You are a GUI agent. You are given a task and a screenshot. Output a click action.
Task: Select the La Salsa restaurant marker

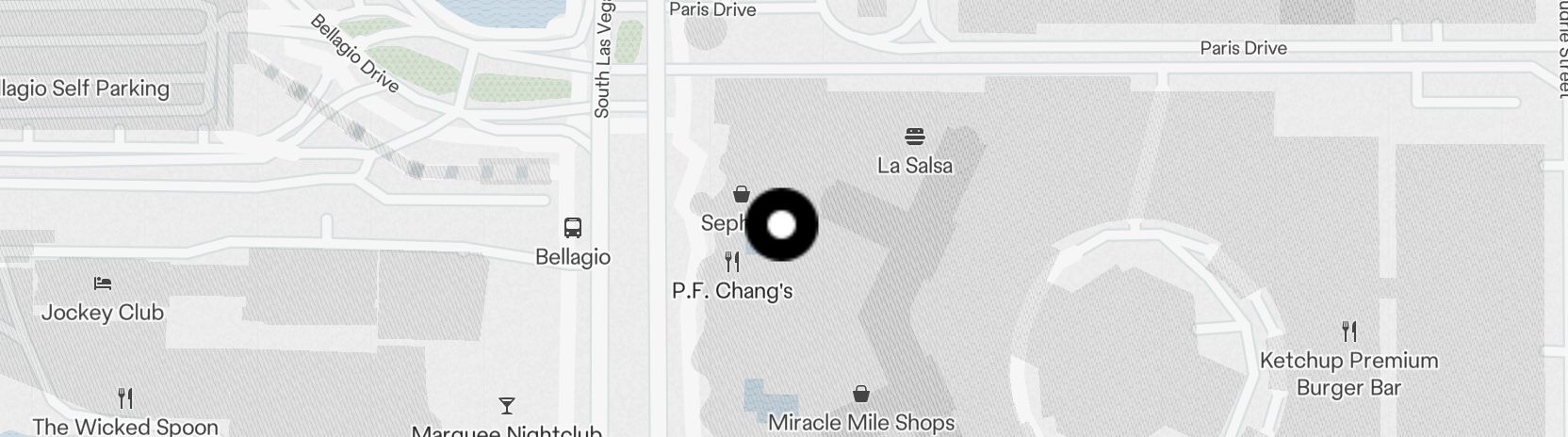(914, 137)
